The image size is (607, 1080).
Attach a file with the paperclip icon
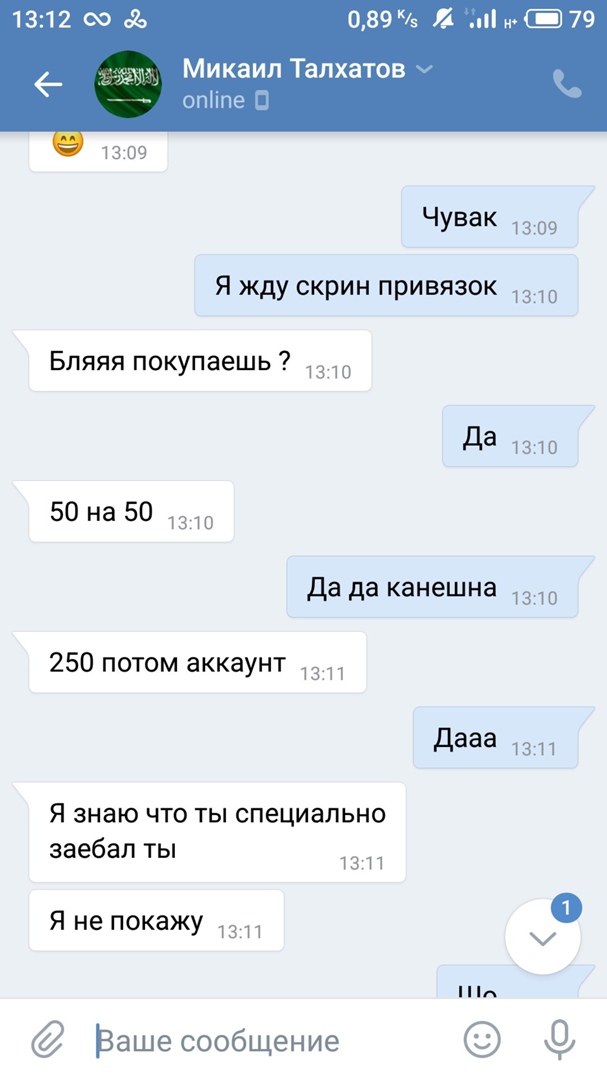[x=46, y=1040]
